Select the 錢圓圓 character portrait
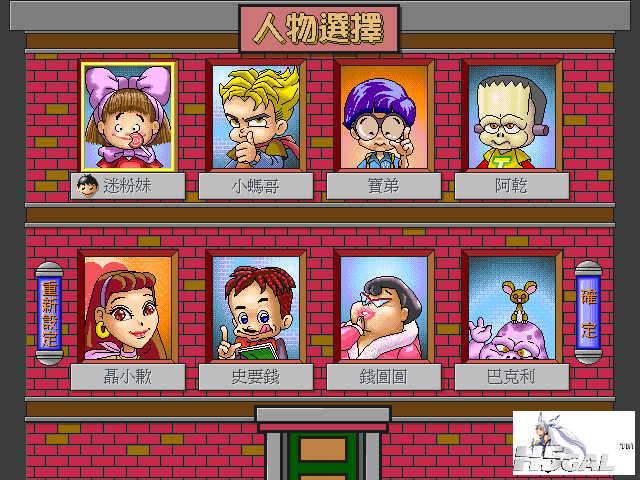The width and height of the screenshot is (640, 480). coord(385,307)
